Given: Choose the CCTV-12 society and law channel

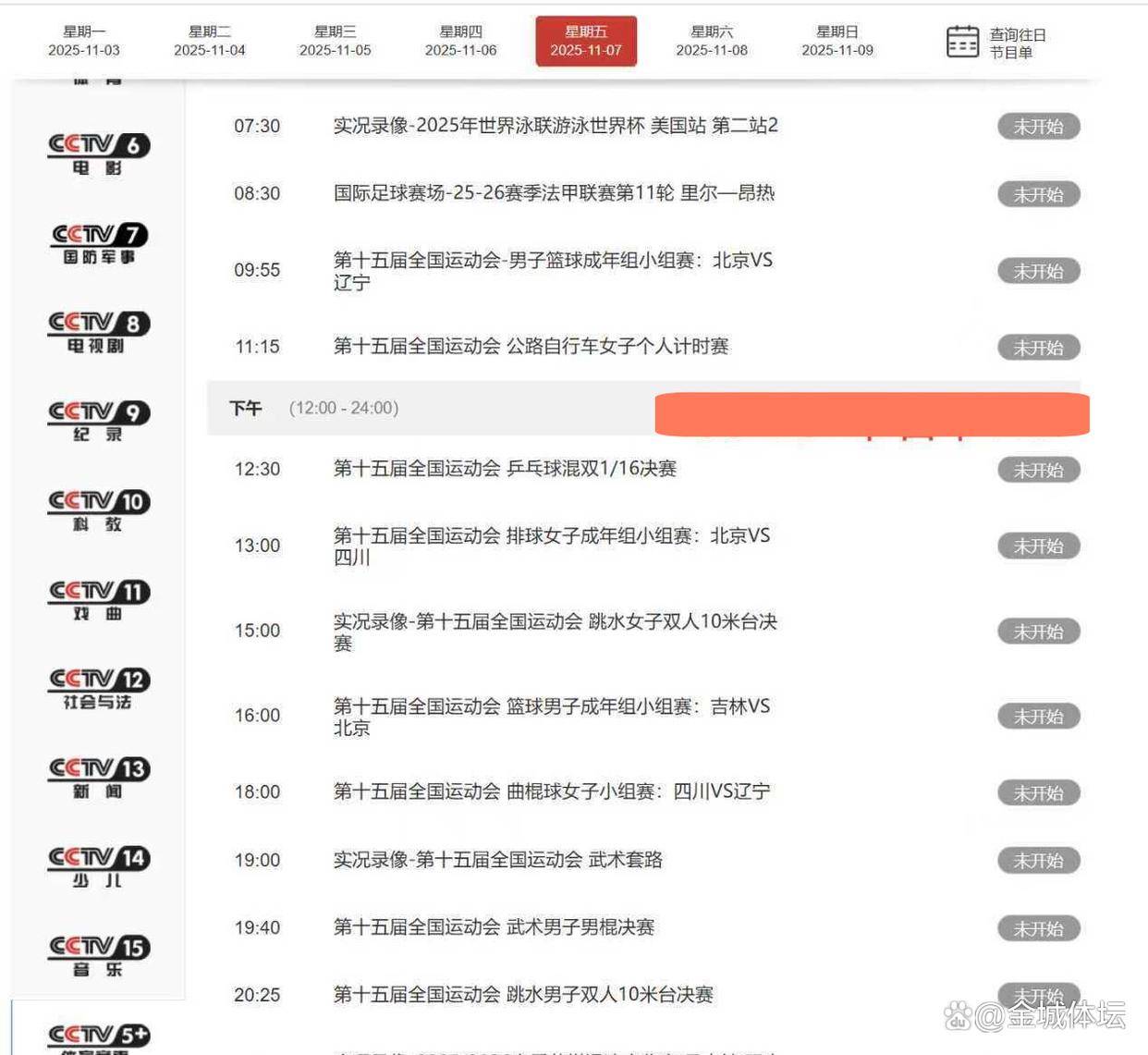Looking at the screenshot, I should 98,689.
